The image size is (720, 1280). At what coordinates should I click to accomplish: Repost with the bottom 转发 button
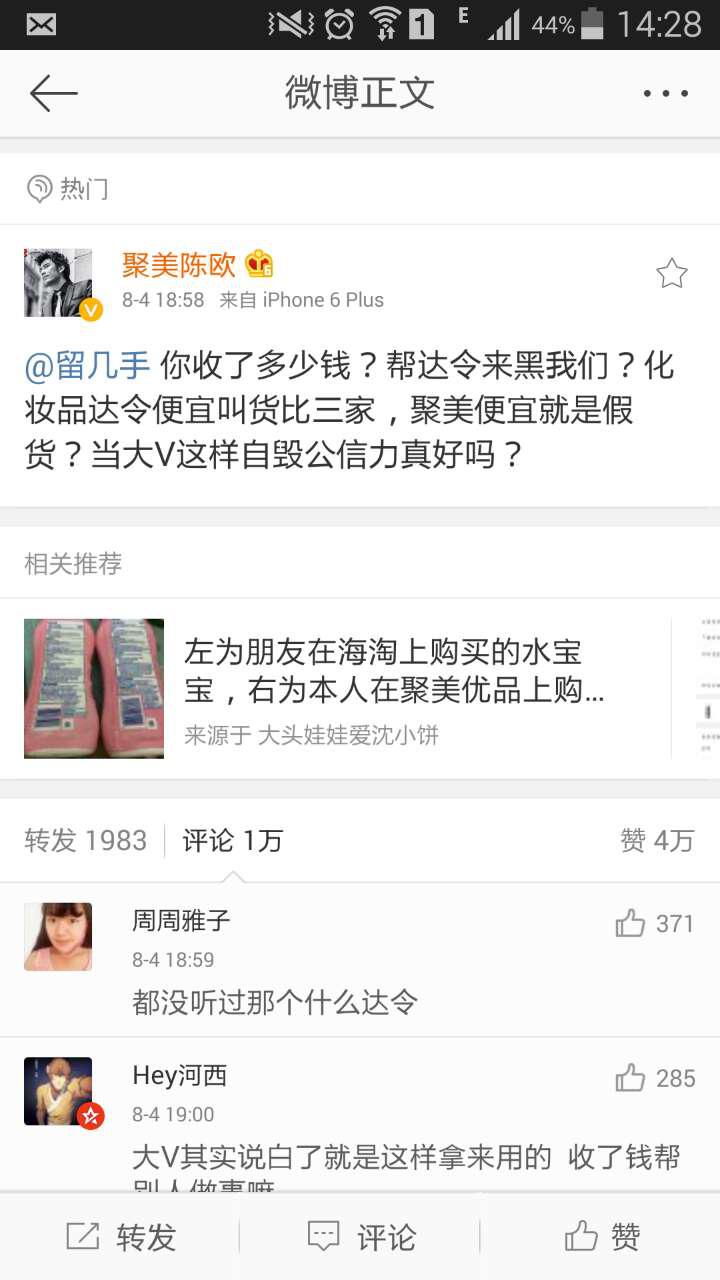[x=120, y=1237]
